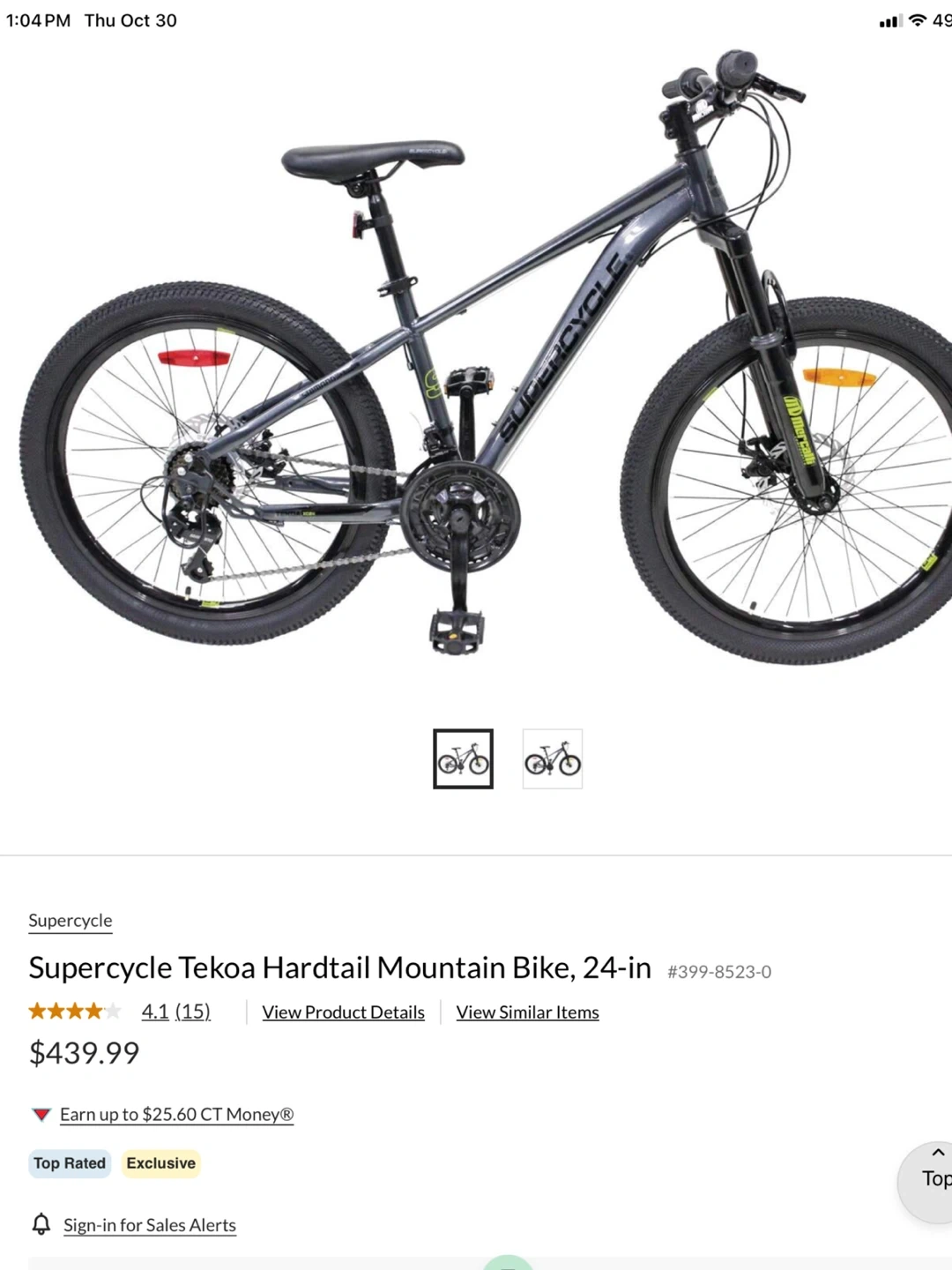This screenshot has height=1270, width=952.
Task: Click Sign-in for Sales Alerts
Action: coord(149,1224)
